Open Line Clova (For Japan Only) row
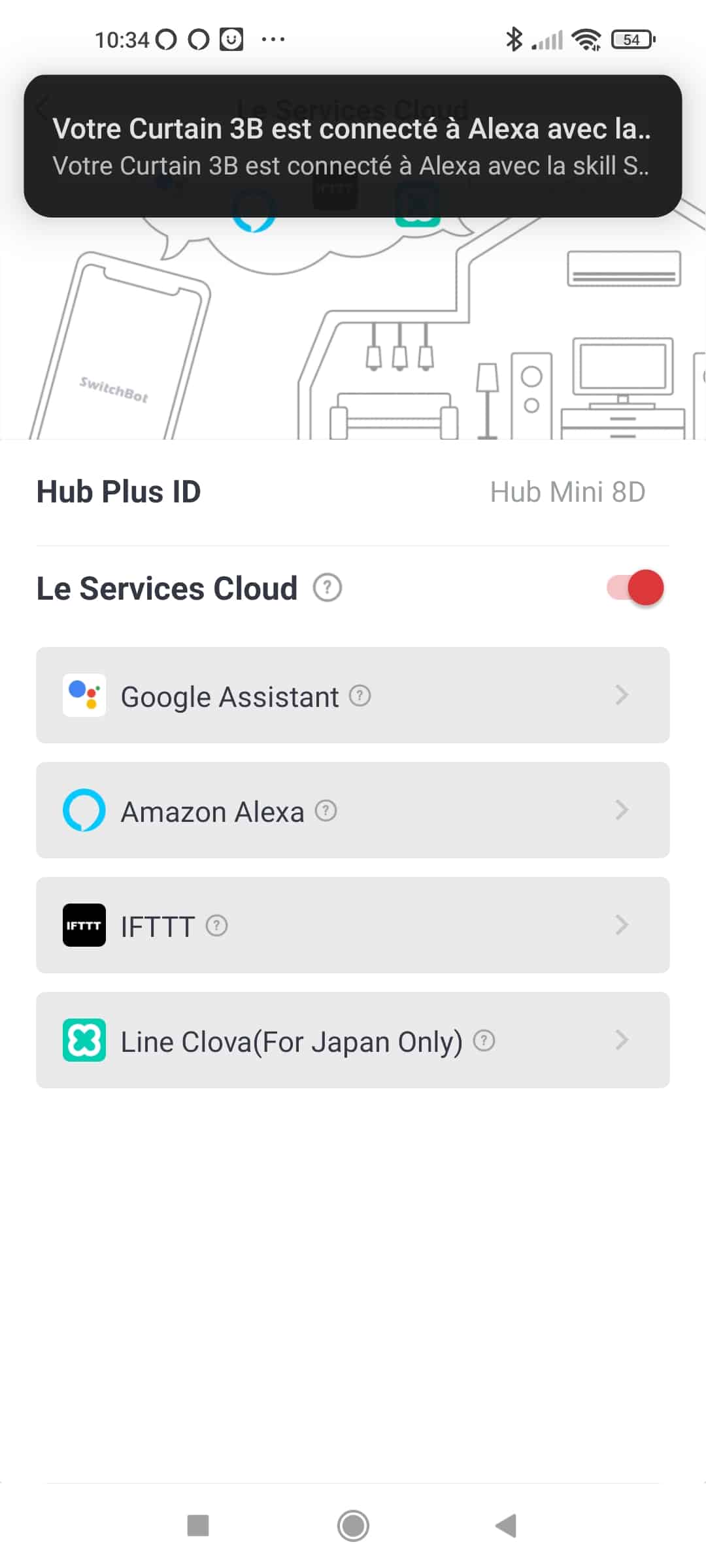The height and width of the screenshot is (1568, 706). pyautogui.click(x=353, y=1040)
